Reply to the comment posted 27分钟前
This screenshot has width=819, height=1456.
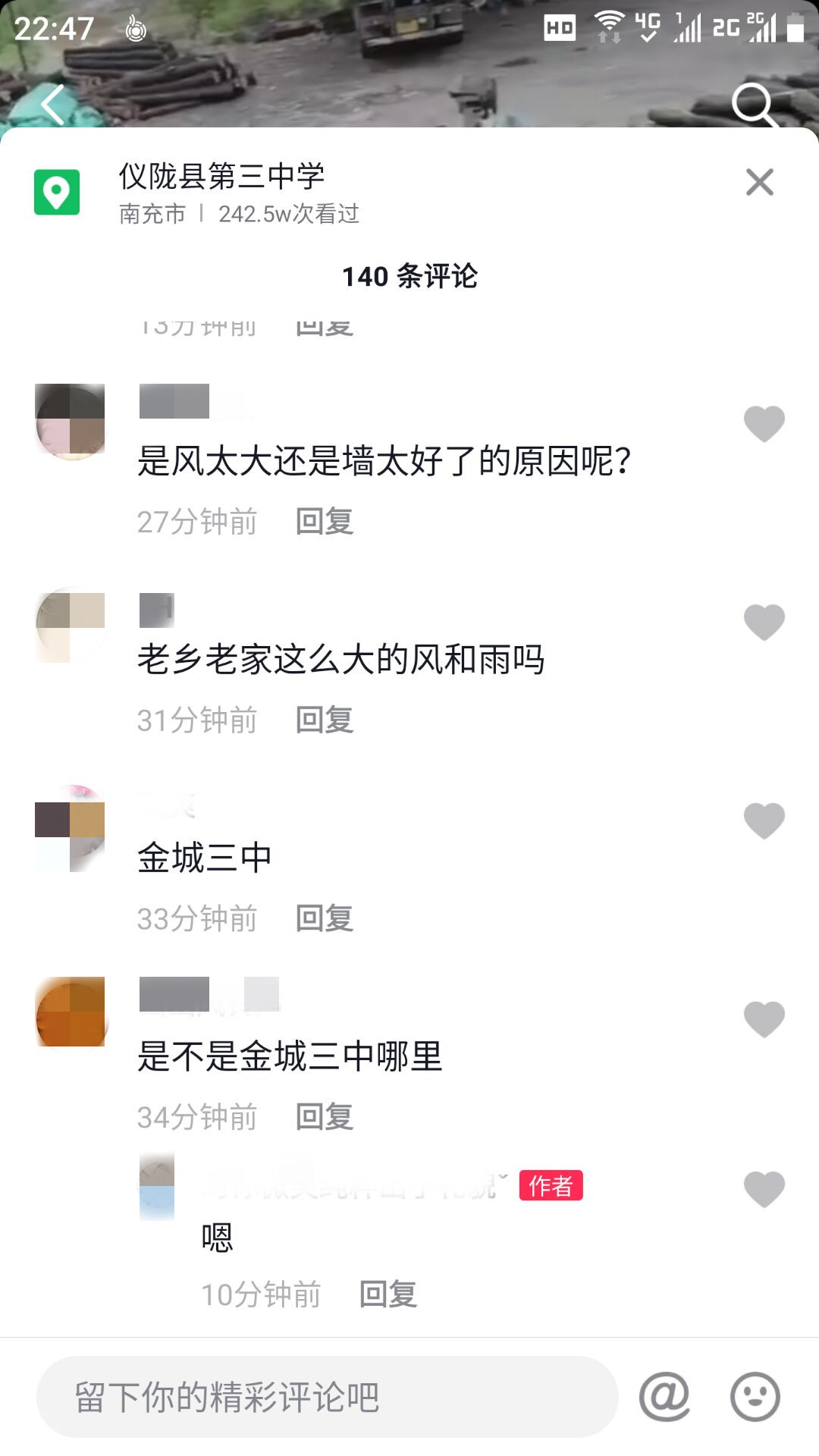click(x=325, y=522)
